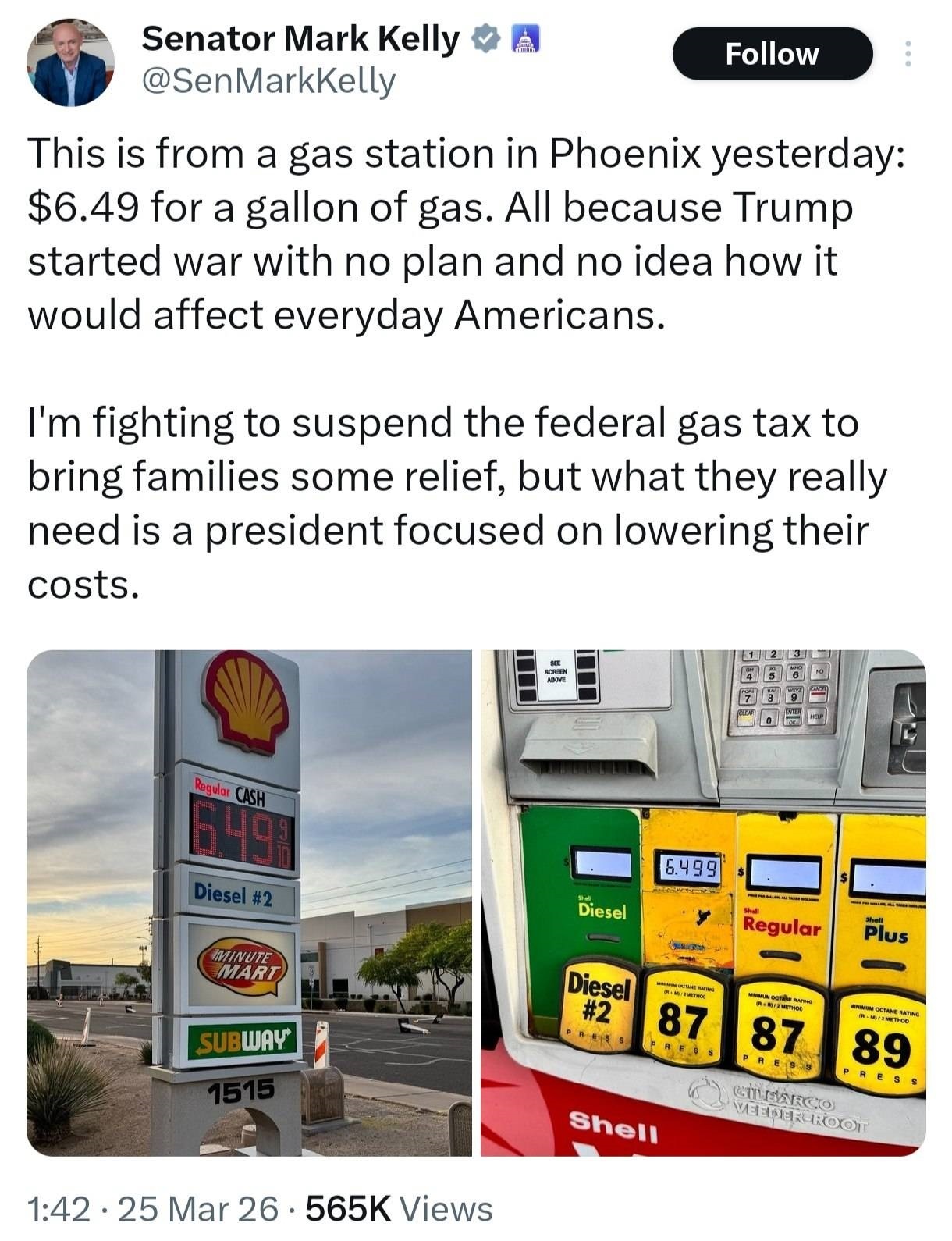Open the gas pump photo

pyautogui.click(x=702, y=902)
